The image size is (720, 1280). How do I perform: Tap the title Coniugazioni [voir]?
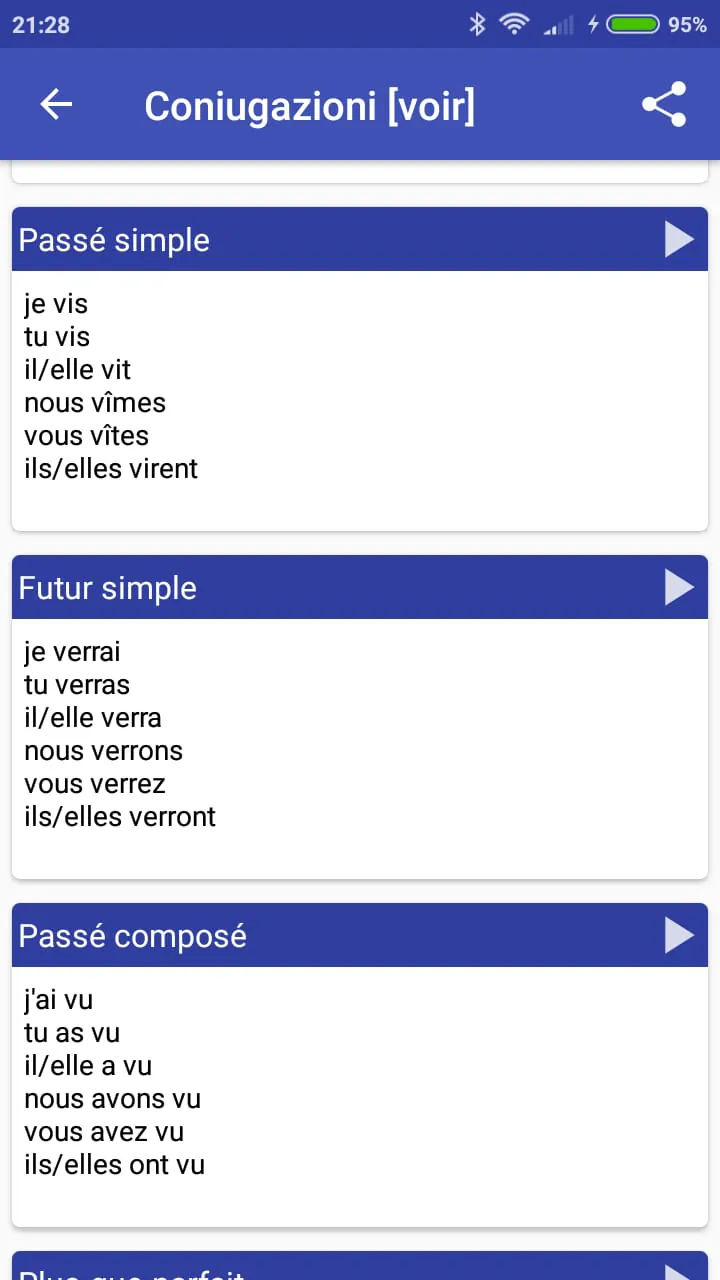pos(311,106)
